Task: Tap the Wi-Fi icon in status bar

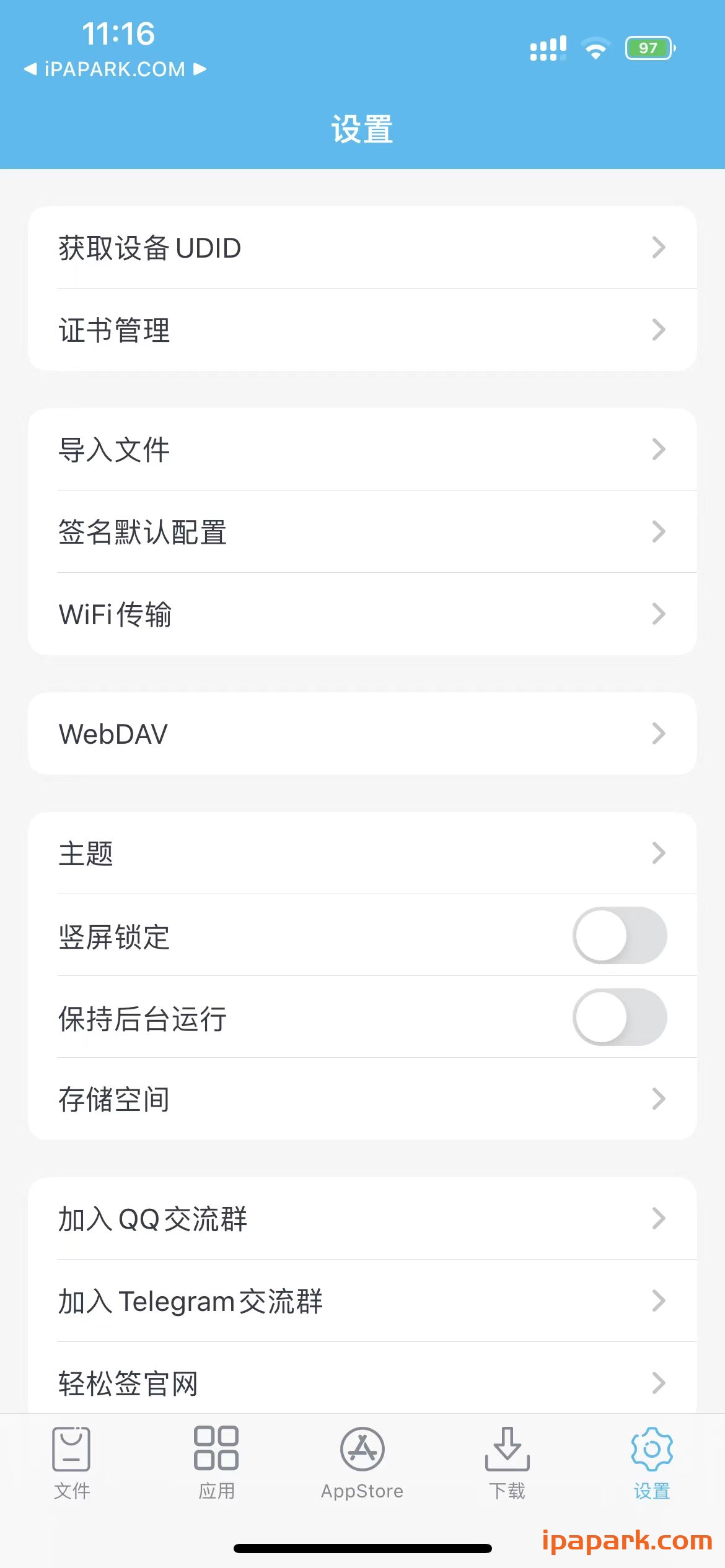Action: click(597, 47)
